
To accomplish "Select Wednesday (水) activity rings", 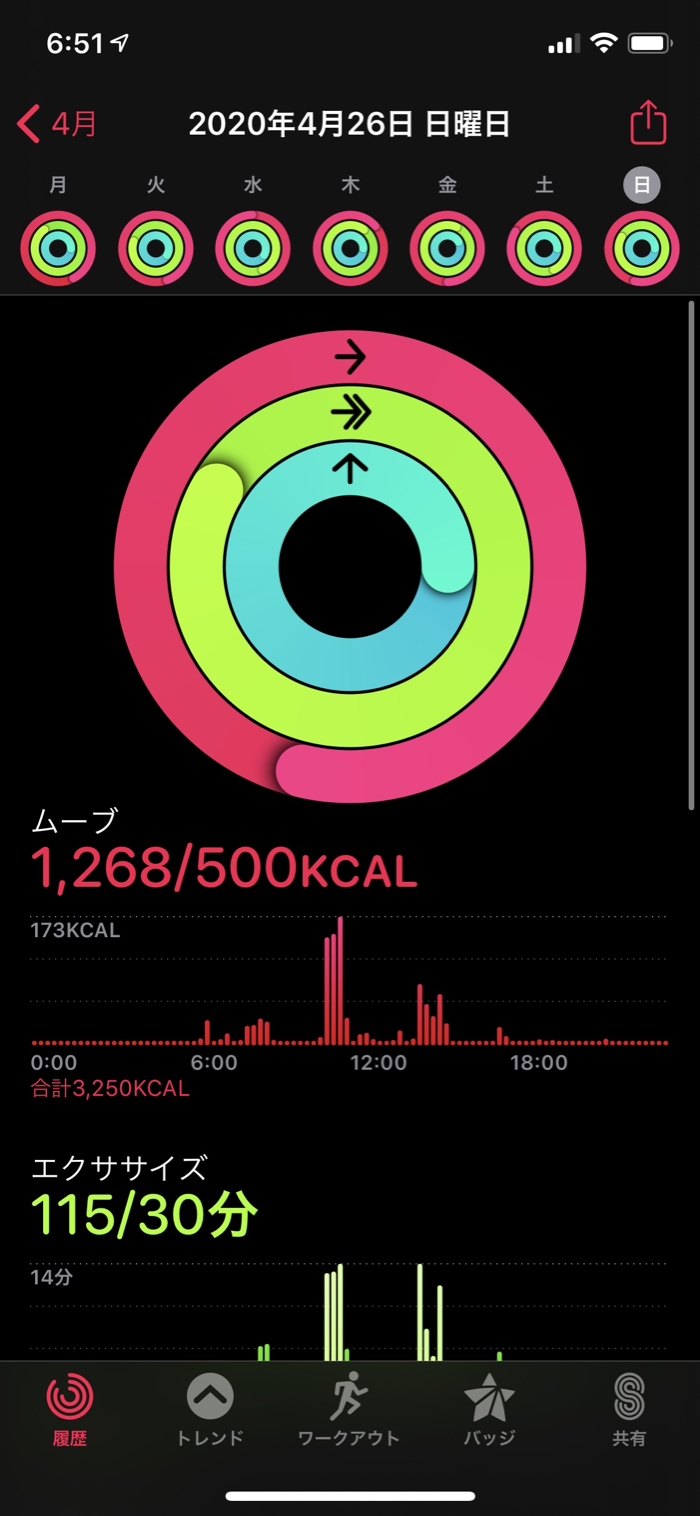I will [x=253, y=248].
